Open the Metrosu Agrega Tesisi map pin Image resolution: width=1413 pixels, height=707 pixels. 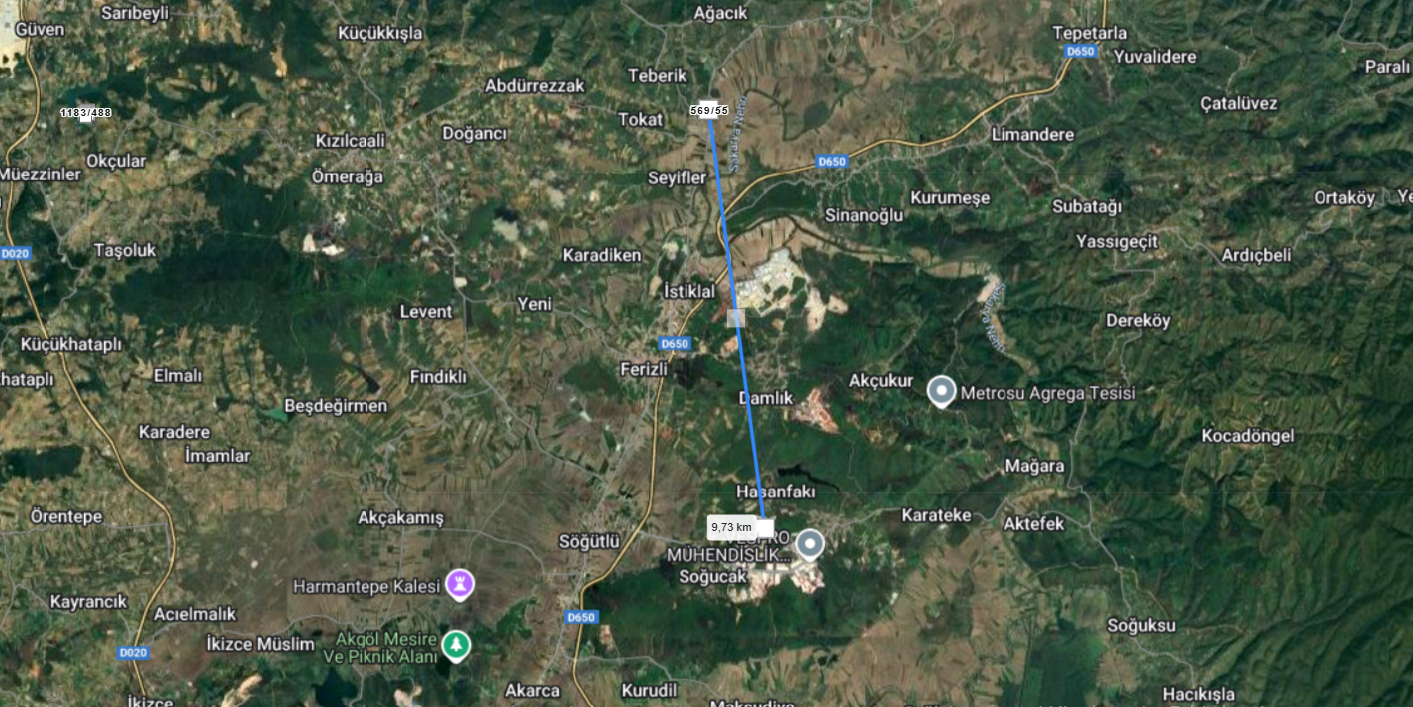coord(942,391)
